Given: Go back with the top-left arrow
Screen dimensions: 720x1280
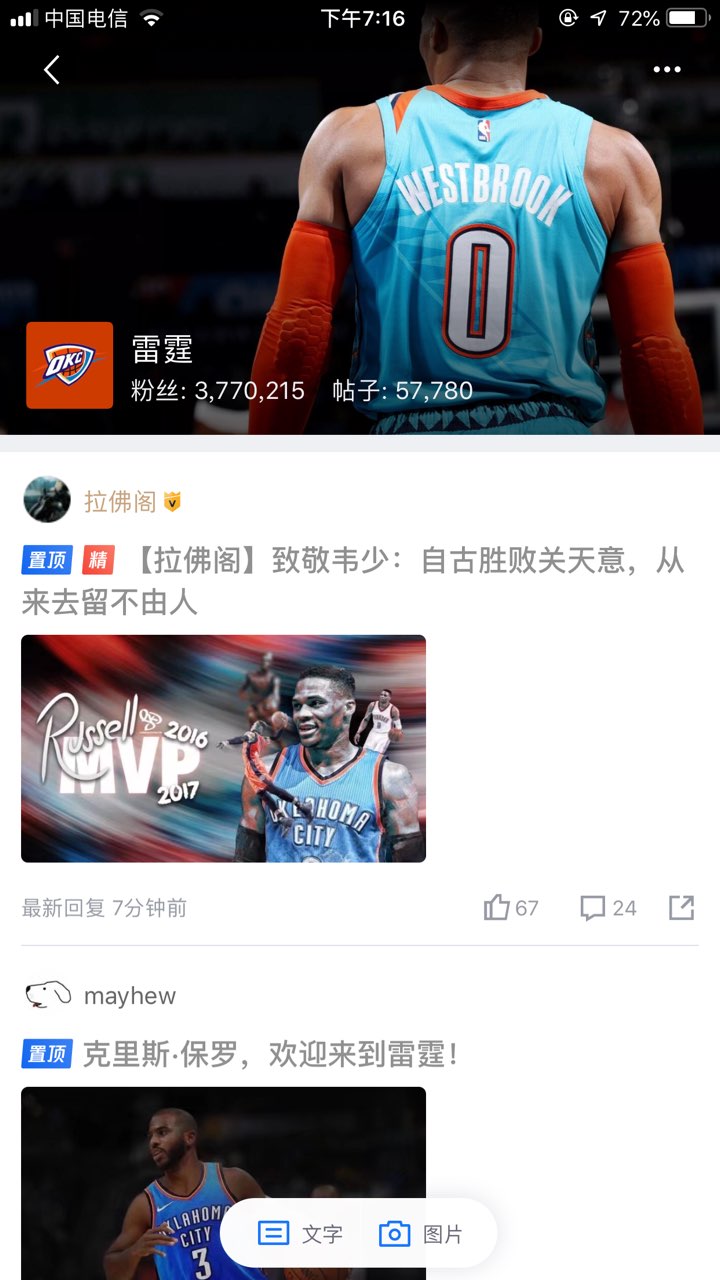Looking at the screenshot, I should point(52,70).
